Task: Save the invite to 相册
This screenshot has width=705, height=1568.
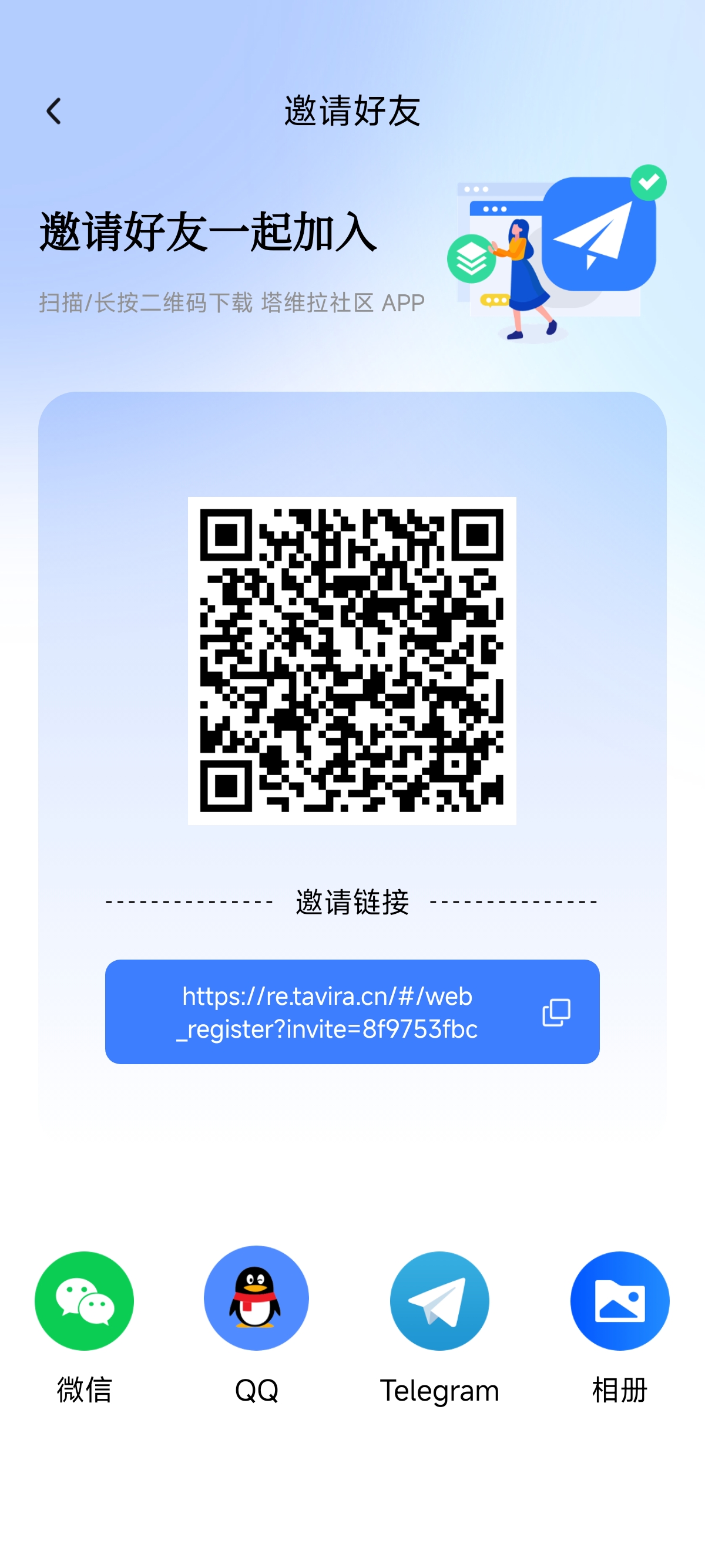Action: tap(619, 1301)
